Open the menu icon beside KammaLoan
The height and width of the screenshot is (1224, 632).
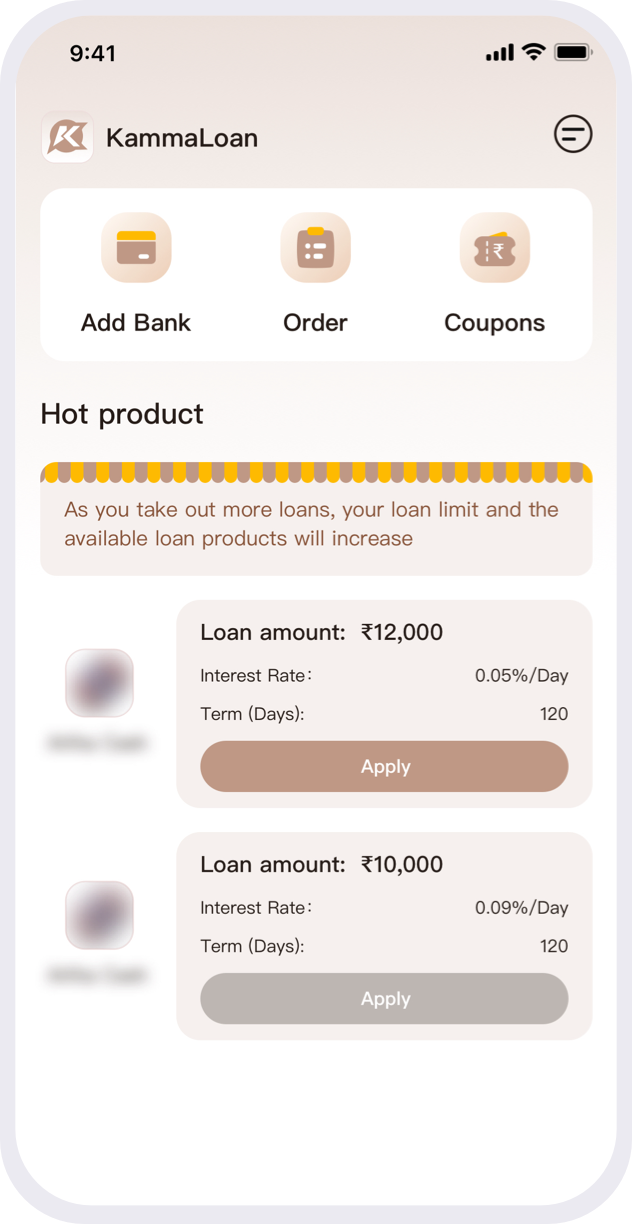click(x=573, y=134)
